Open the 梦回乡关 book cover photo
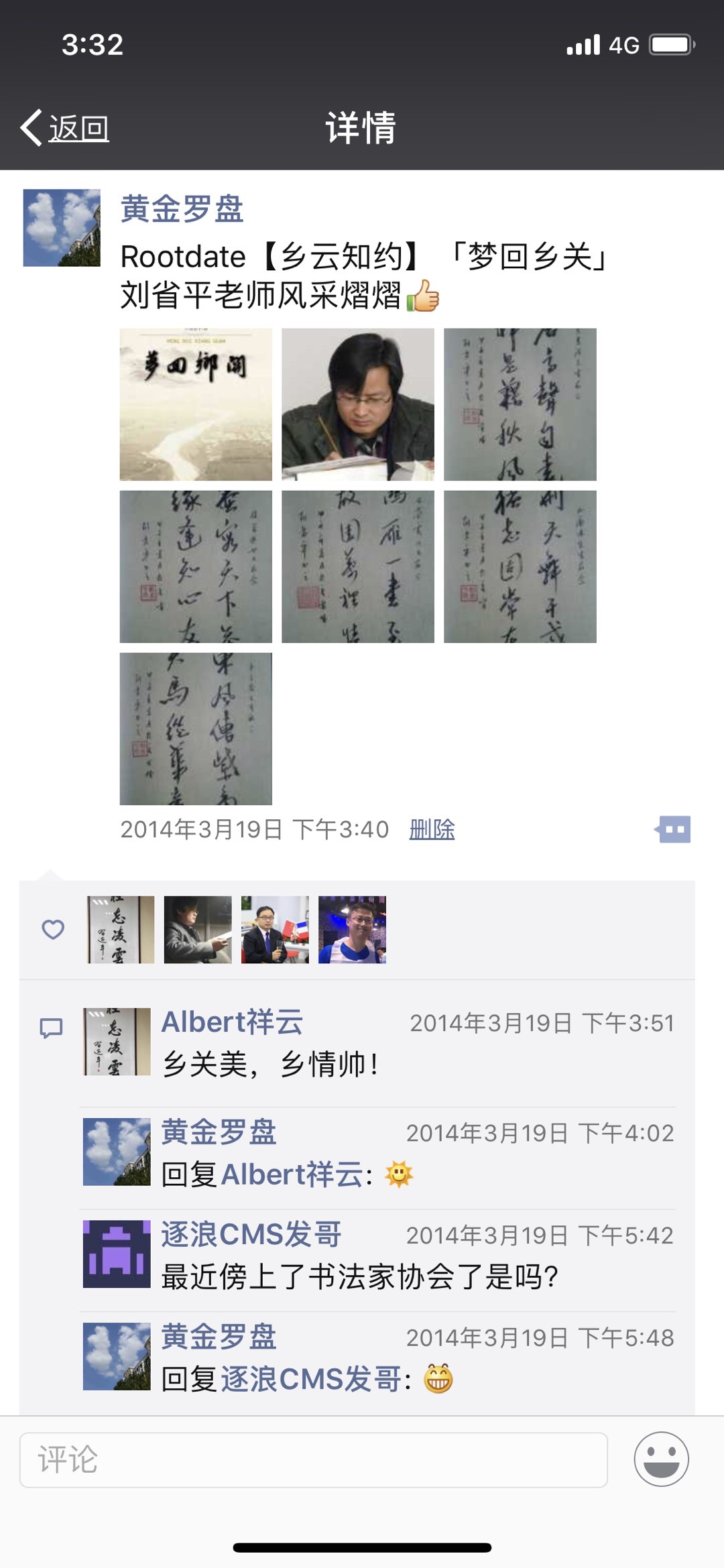724x1568 pixels. click(196, 404)
